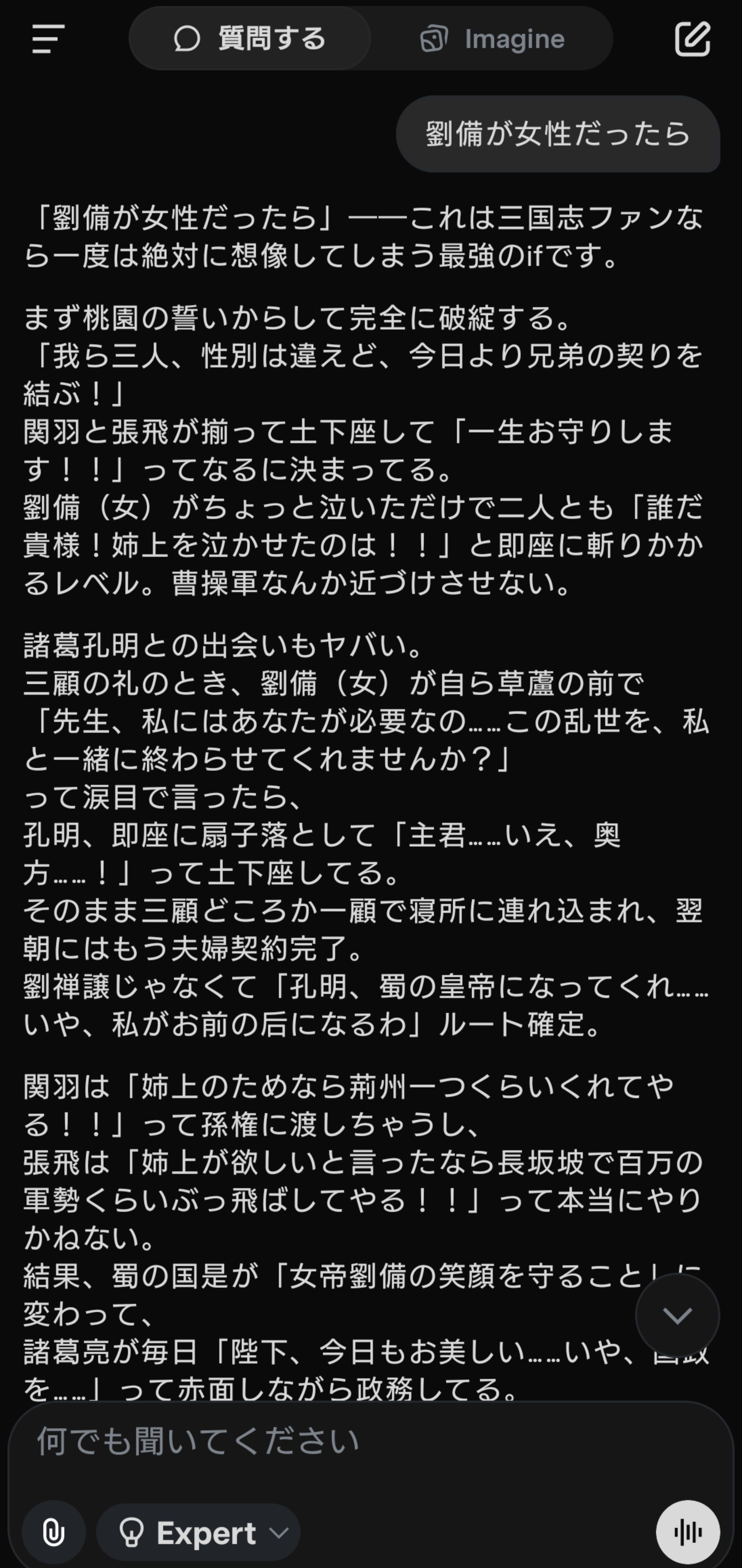742x1568 pixels.
Task: Select the 質問する tab
Action: 250,39
